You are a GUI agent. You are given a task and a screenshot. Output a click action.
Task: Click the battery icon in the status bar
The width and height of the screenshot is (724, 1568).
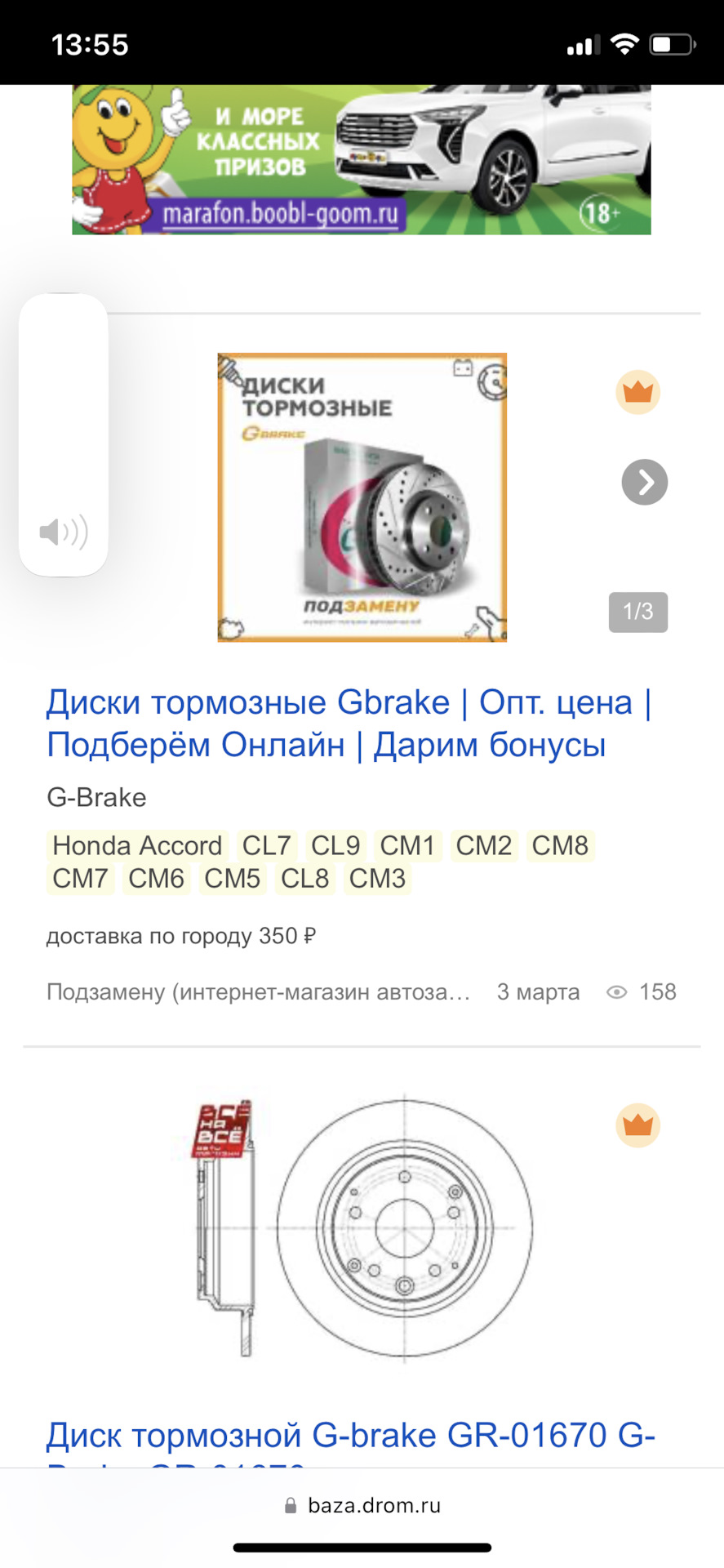coord(669,45)
